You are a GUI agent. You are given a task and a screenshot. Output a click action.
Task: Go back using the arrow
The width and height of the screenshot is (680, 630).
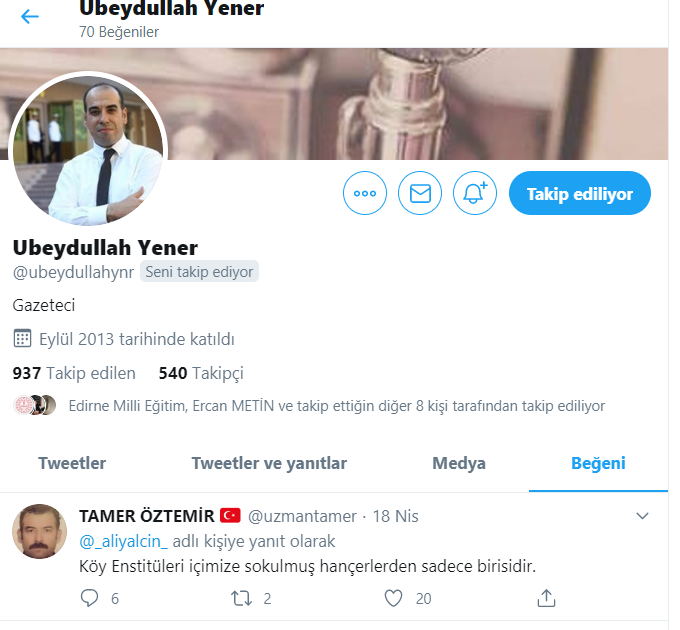coord(30,17)
